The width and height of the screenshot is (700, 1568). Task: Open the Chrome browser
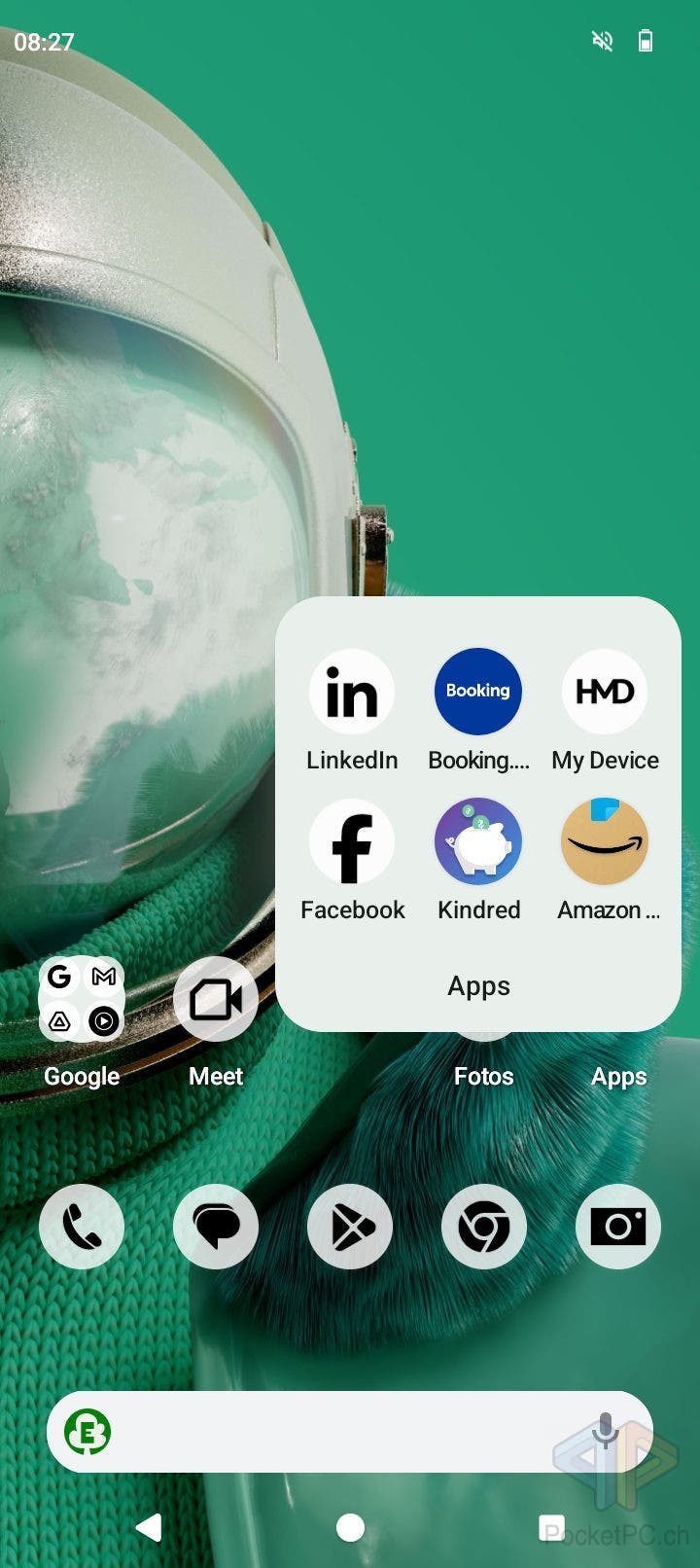tap(484, 1227)
